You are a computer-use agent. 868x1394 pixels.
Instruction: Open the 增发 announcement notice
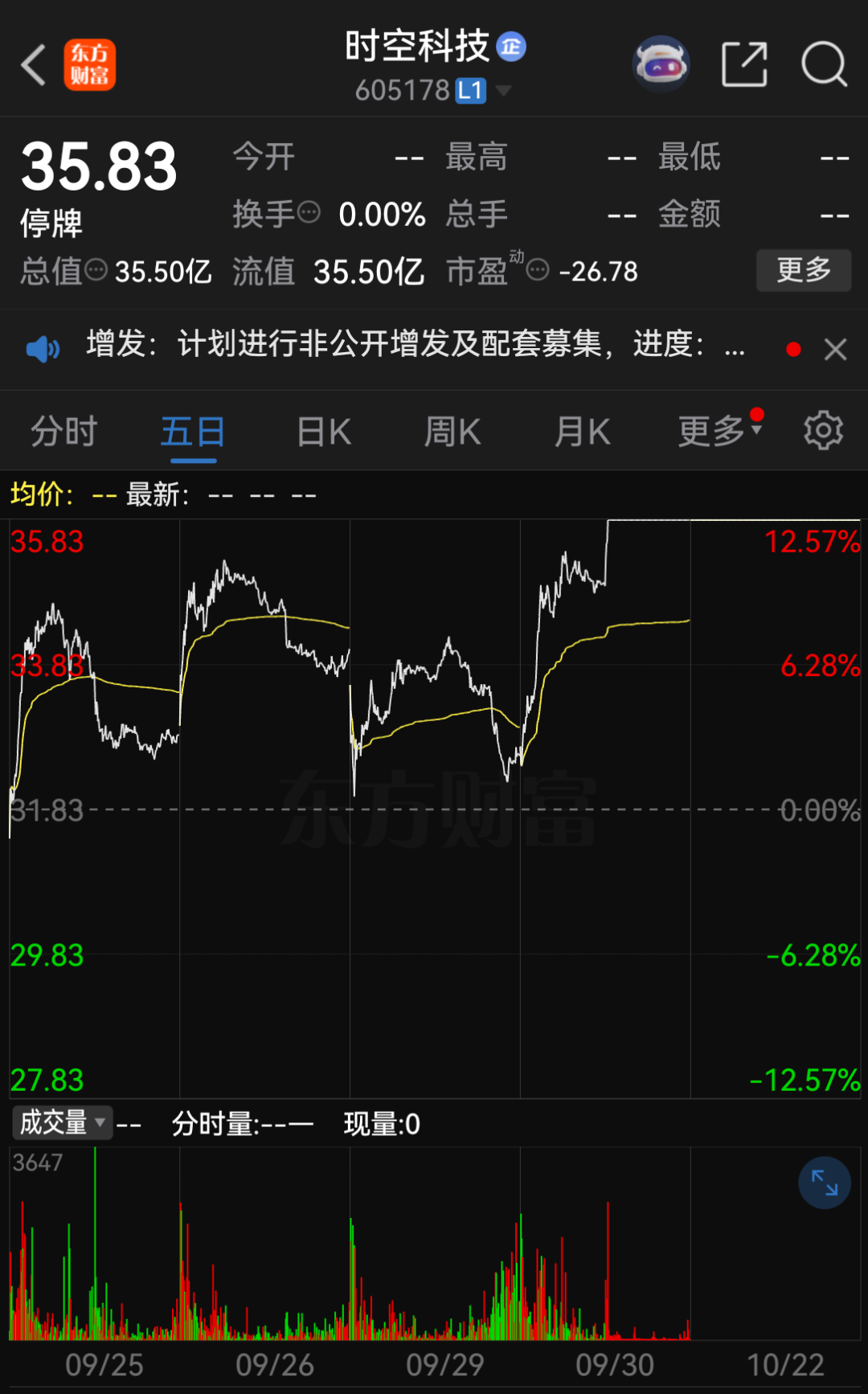[x=416, y=346]
